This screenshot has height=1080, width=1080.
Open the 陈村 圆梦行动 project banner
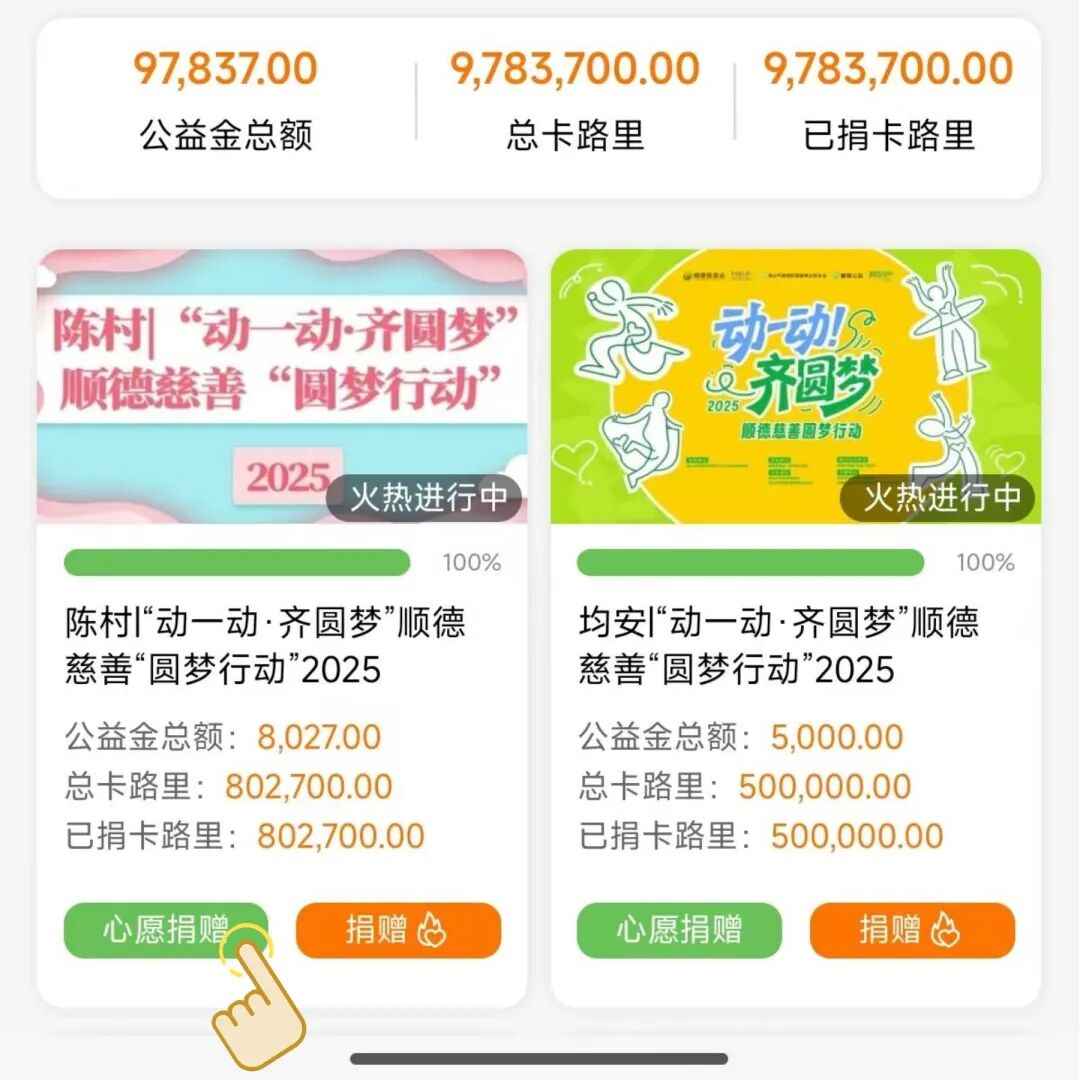(x=282, y=386)
